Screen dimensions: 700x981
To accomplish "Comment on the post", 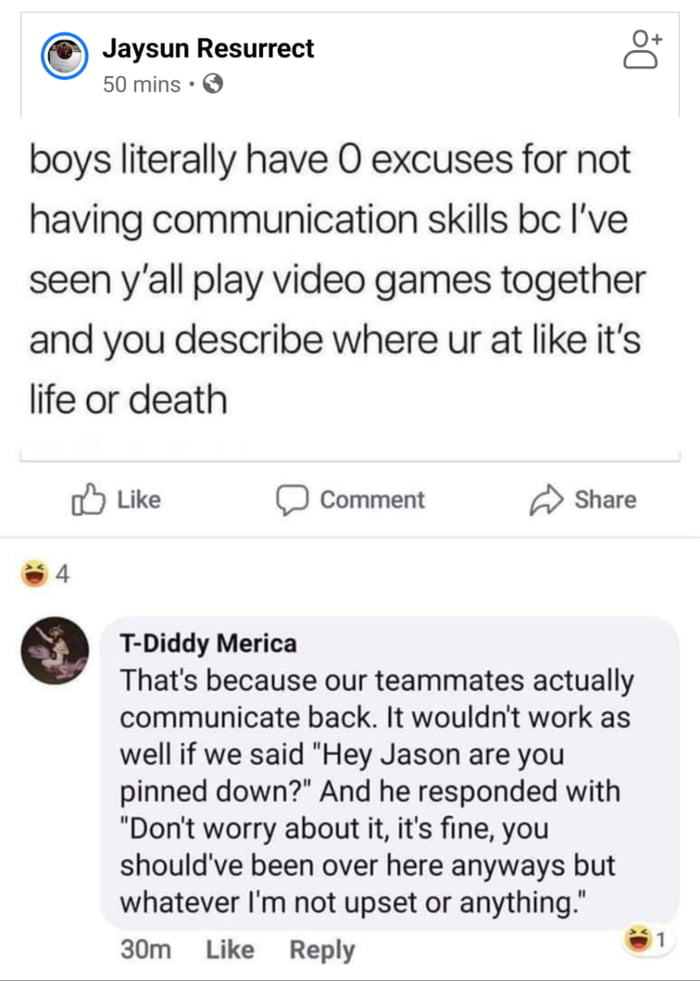I will click(x=351, y=500).
